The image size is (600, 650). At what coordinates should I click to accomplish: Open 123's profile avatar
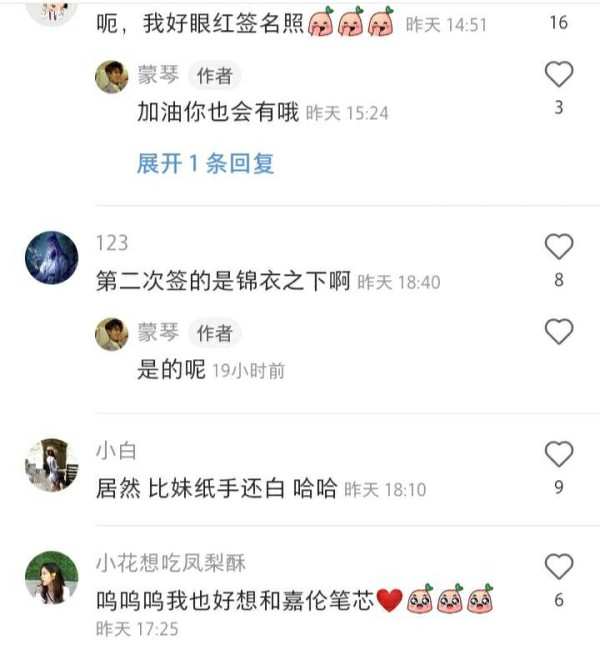coord(51,258)
